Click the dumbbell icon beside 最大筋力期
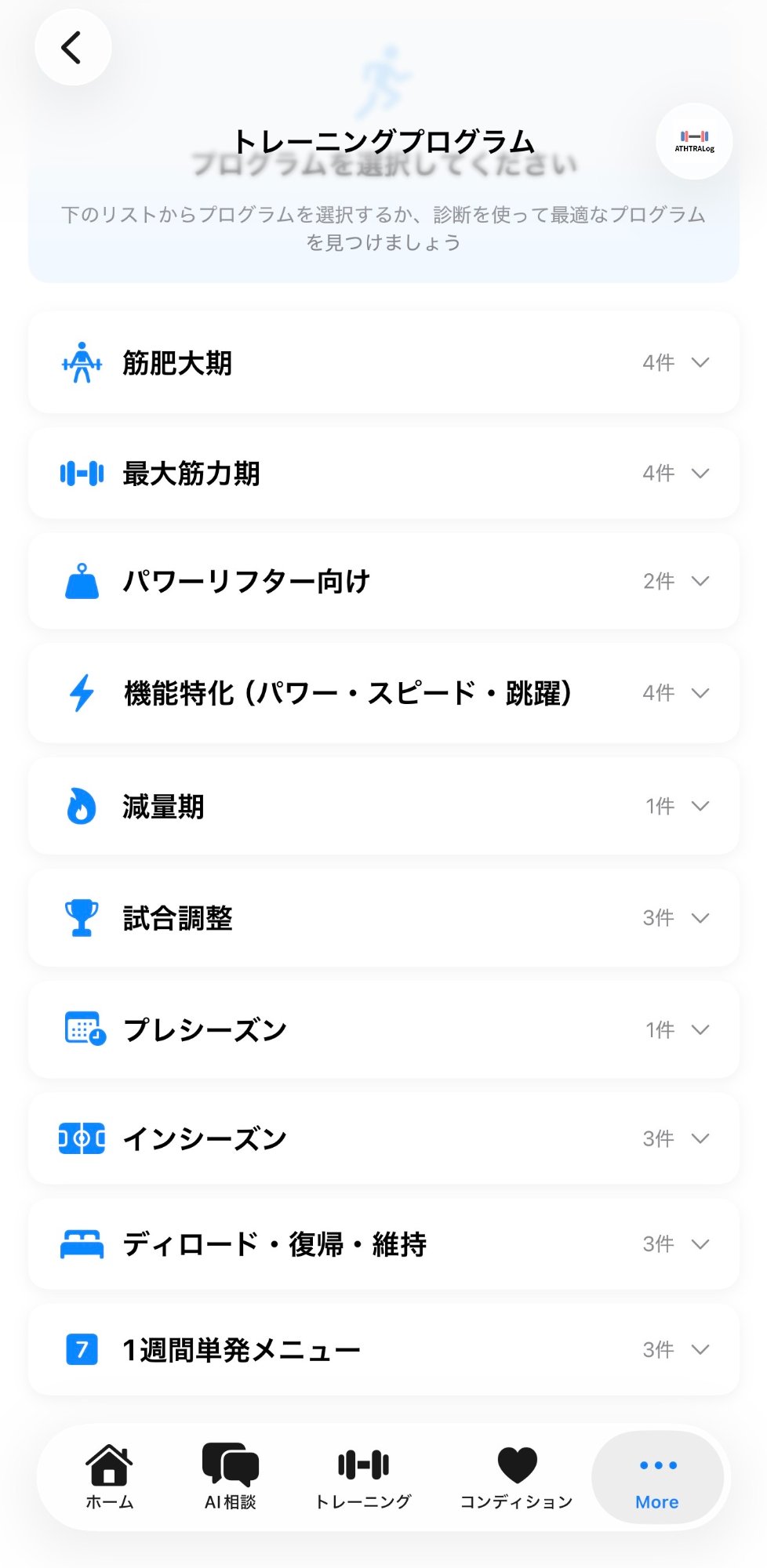 pyautogui.click(x=81, y=473)
